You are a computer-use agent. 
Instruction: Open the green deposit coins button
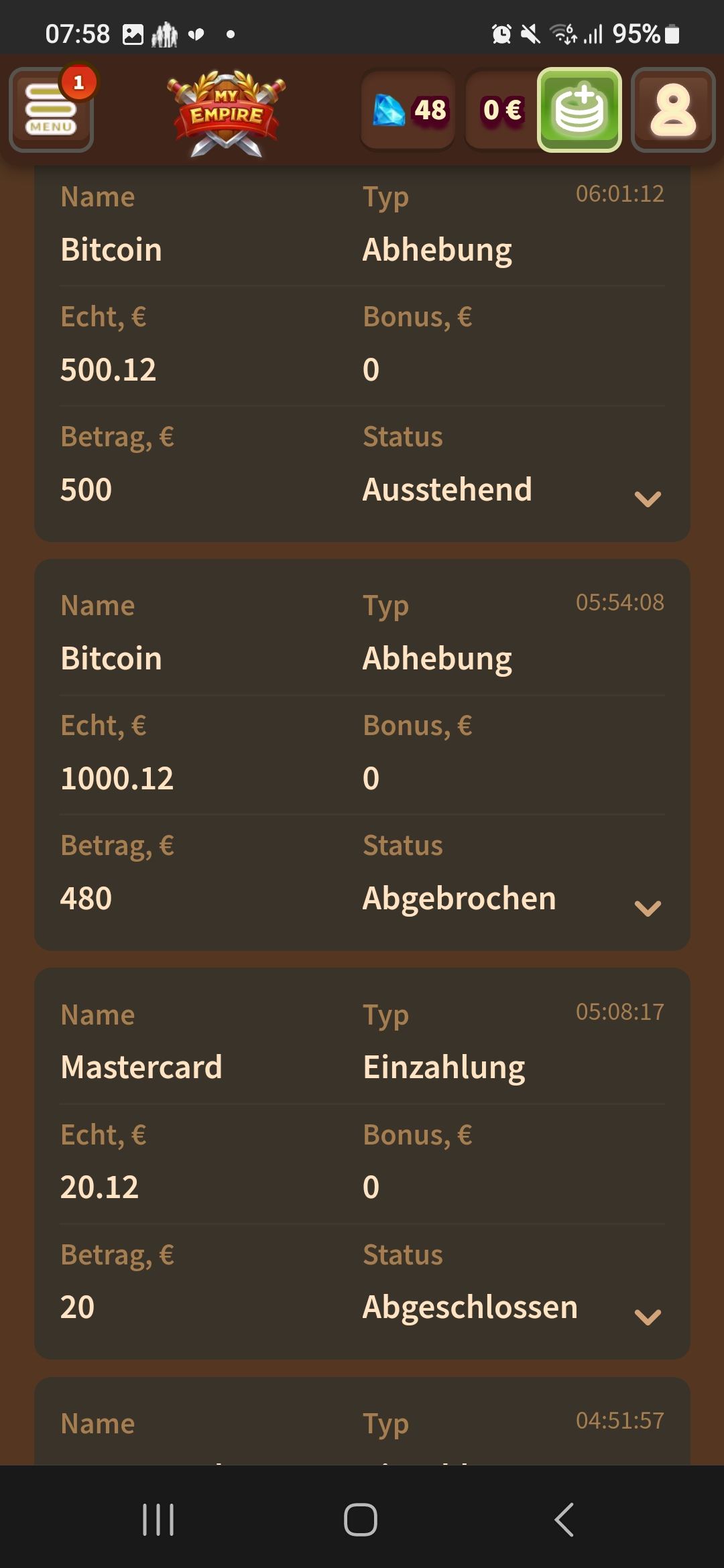click(x=579, y=110)
